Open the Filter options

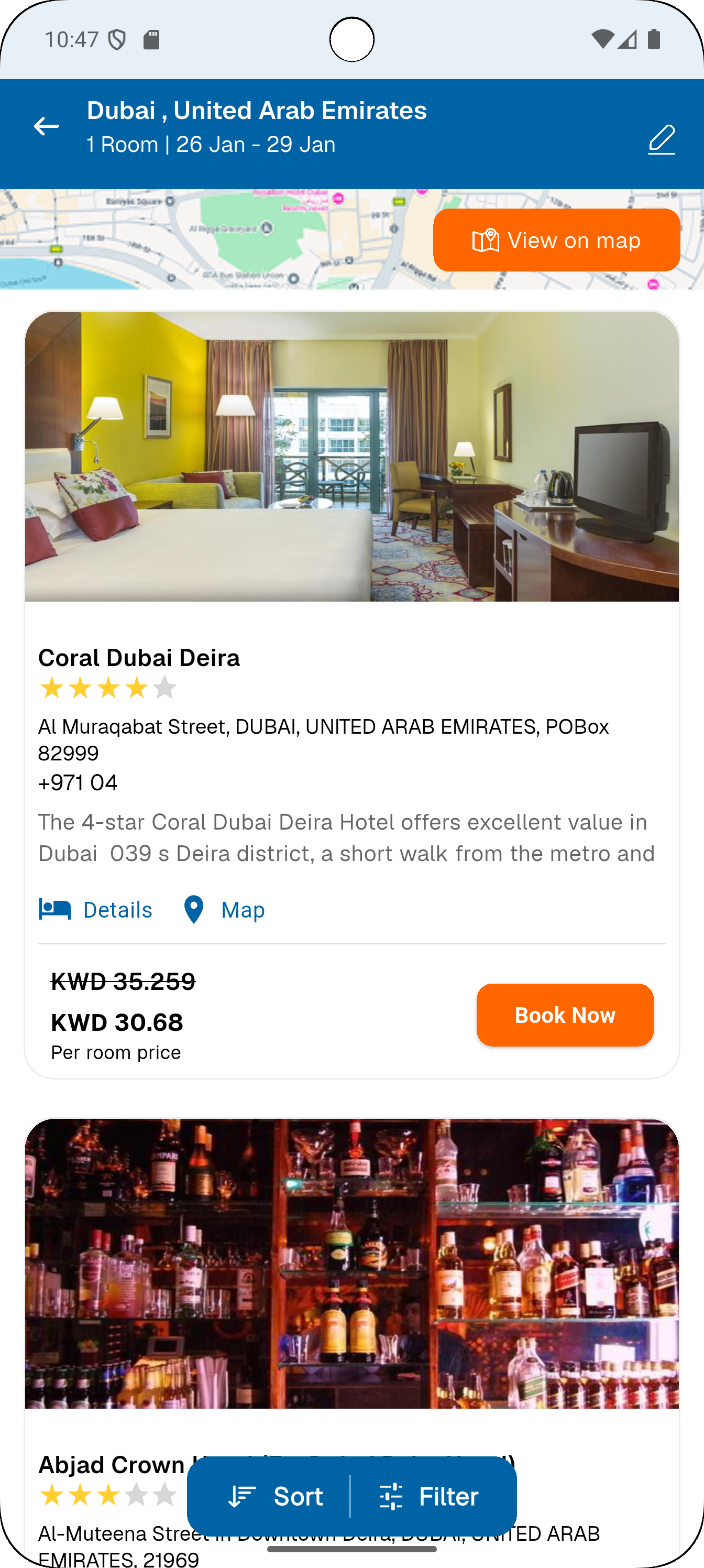pyautogui.click(x=430, y=1496)
